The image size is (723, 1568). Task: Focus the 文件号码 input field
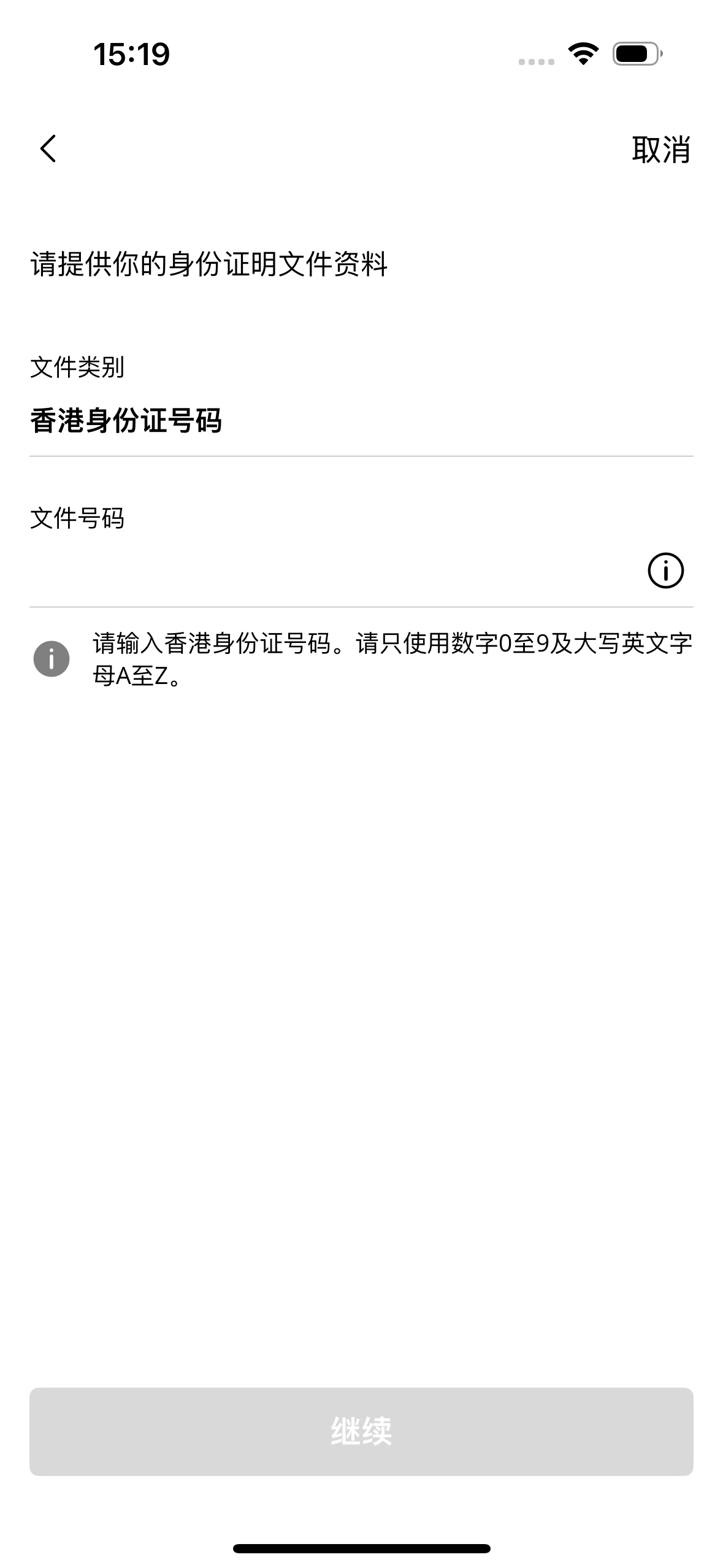331,571
